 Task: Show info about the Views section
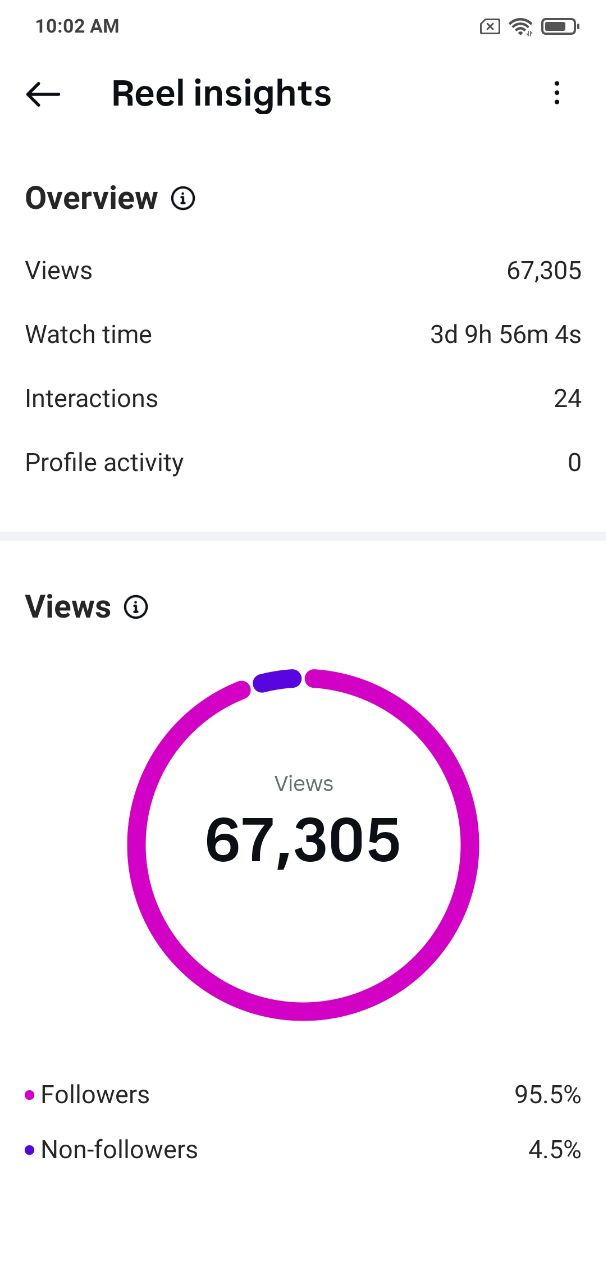(x=136, y=607)
